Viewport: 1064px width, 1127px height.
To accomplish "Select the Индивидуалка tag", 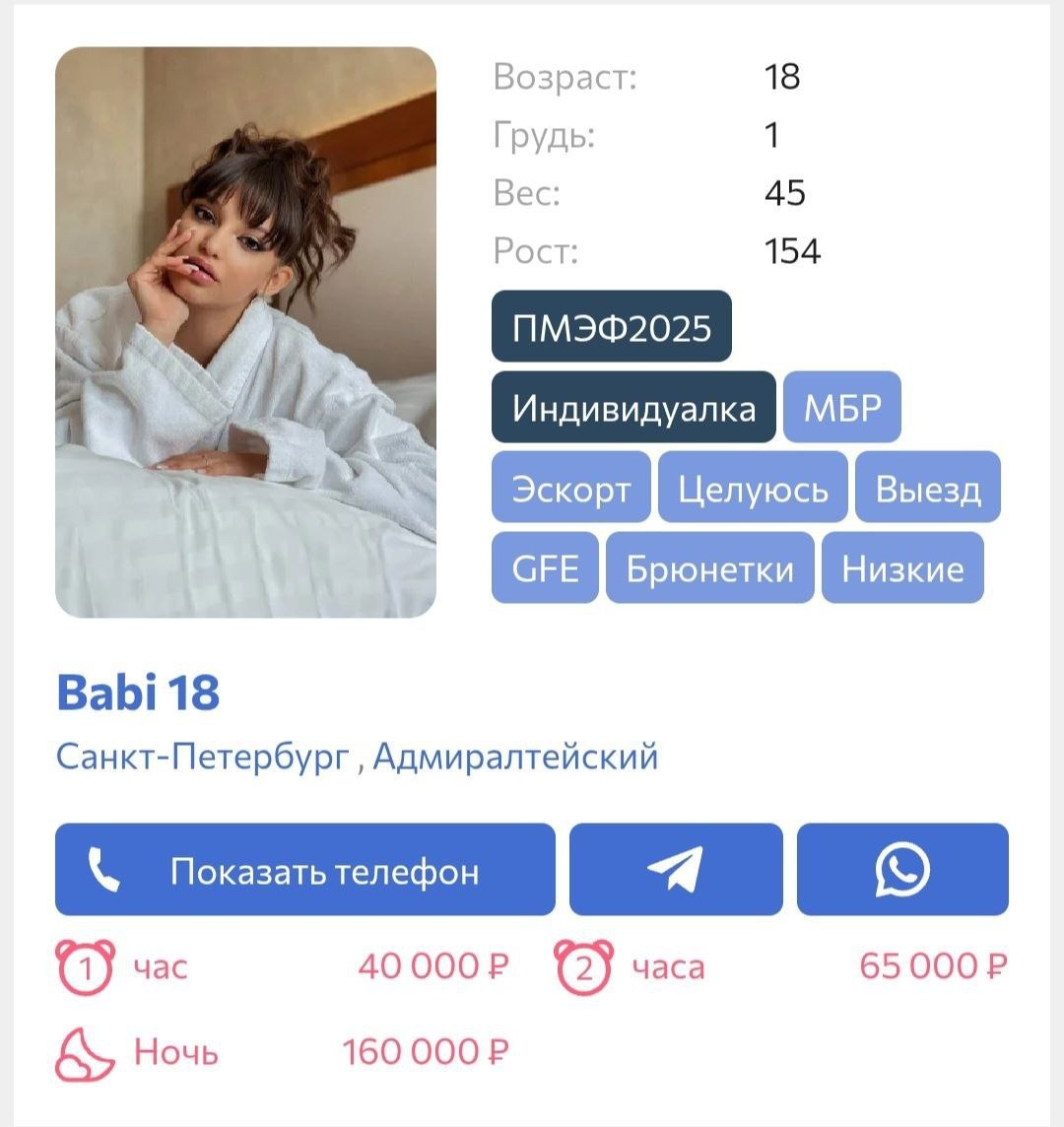I will [633, 407].
